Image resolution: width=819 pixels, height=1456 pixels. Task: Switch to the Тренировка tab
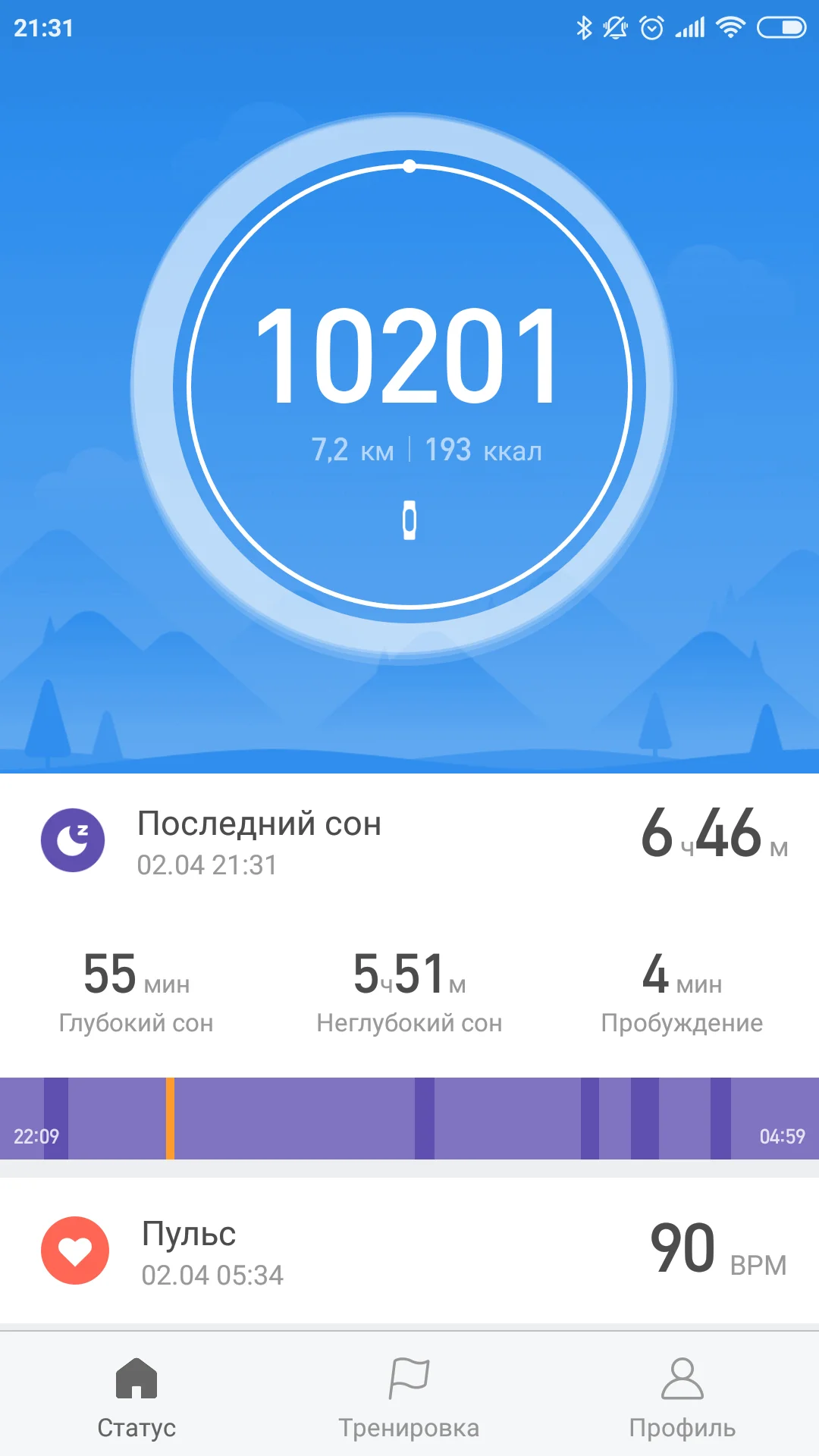click(x=409, y=1403)
